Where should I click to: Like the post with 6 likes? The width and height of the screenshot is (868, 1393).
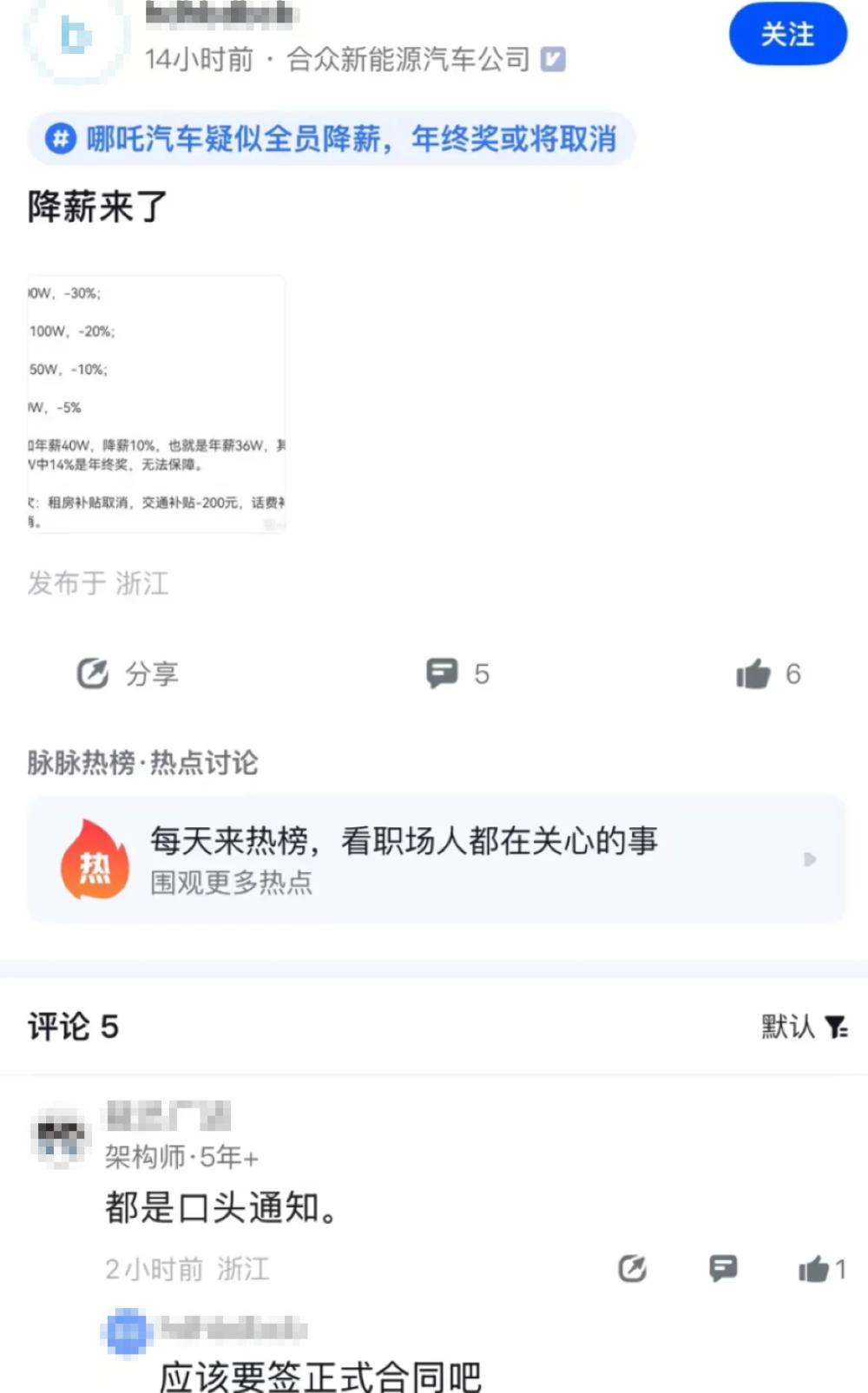tap(767, 674)
